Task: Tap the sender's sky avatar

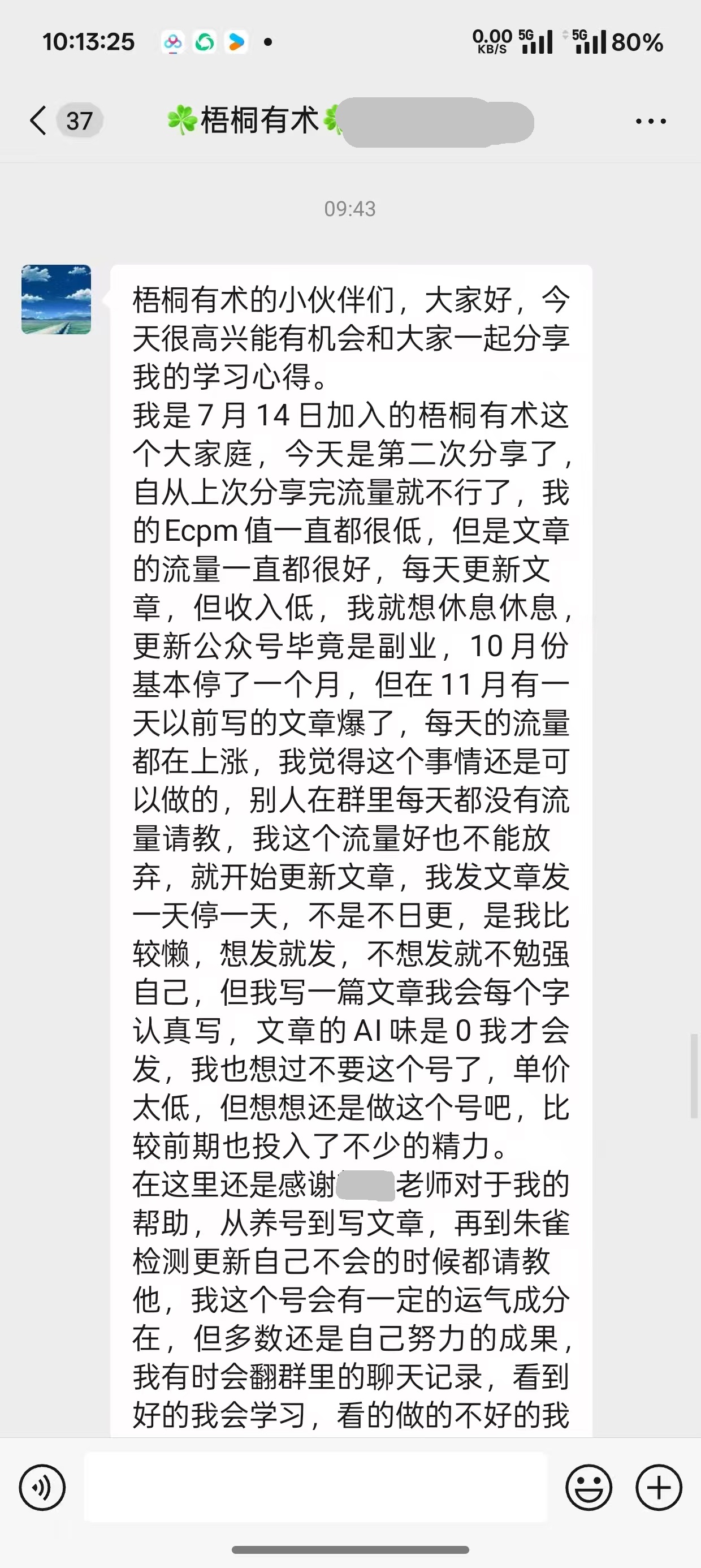Action: click(56, 299)
